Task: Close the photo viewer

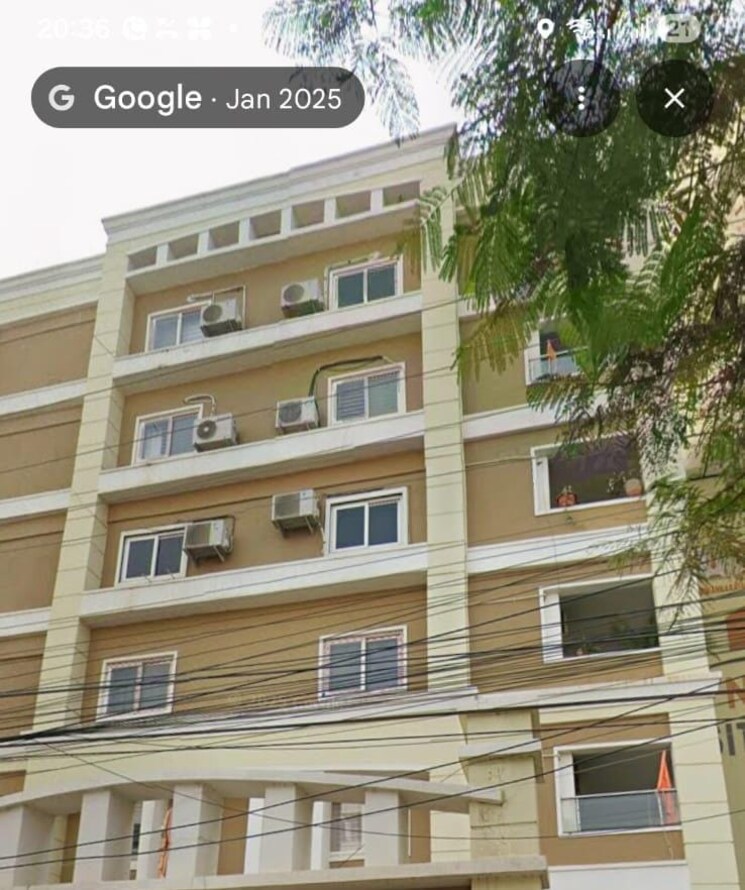Action: point(675,98)
